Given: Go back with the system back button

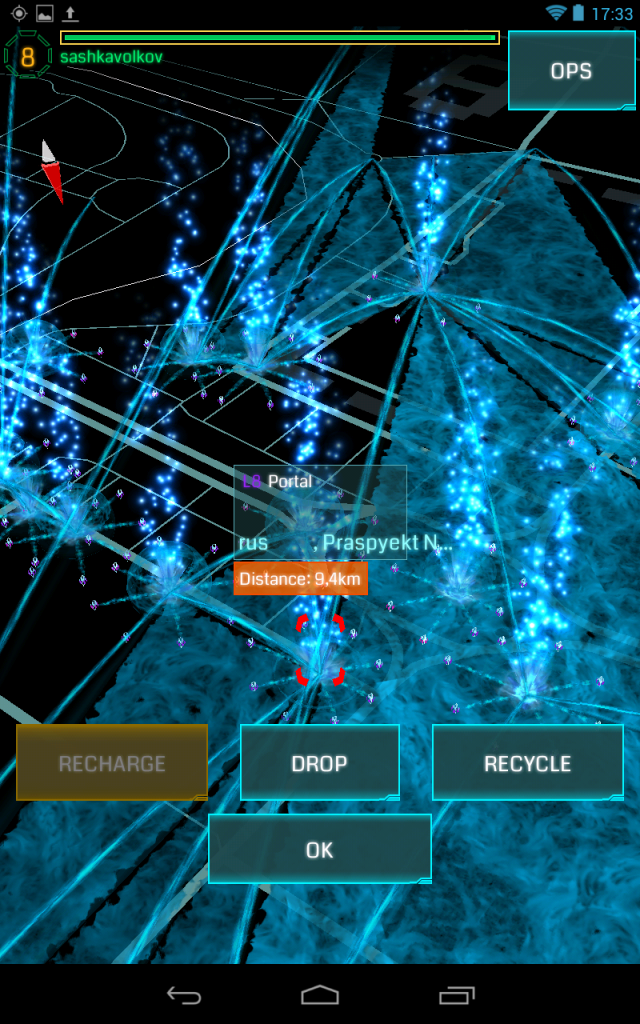Looking at the screenshot, I should point(184,994).
